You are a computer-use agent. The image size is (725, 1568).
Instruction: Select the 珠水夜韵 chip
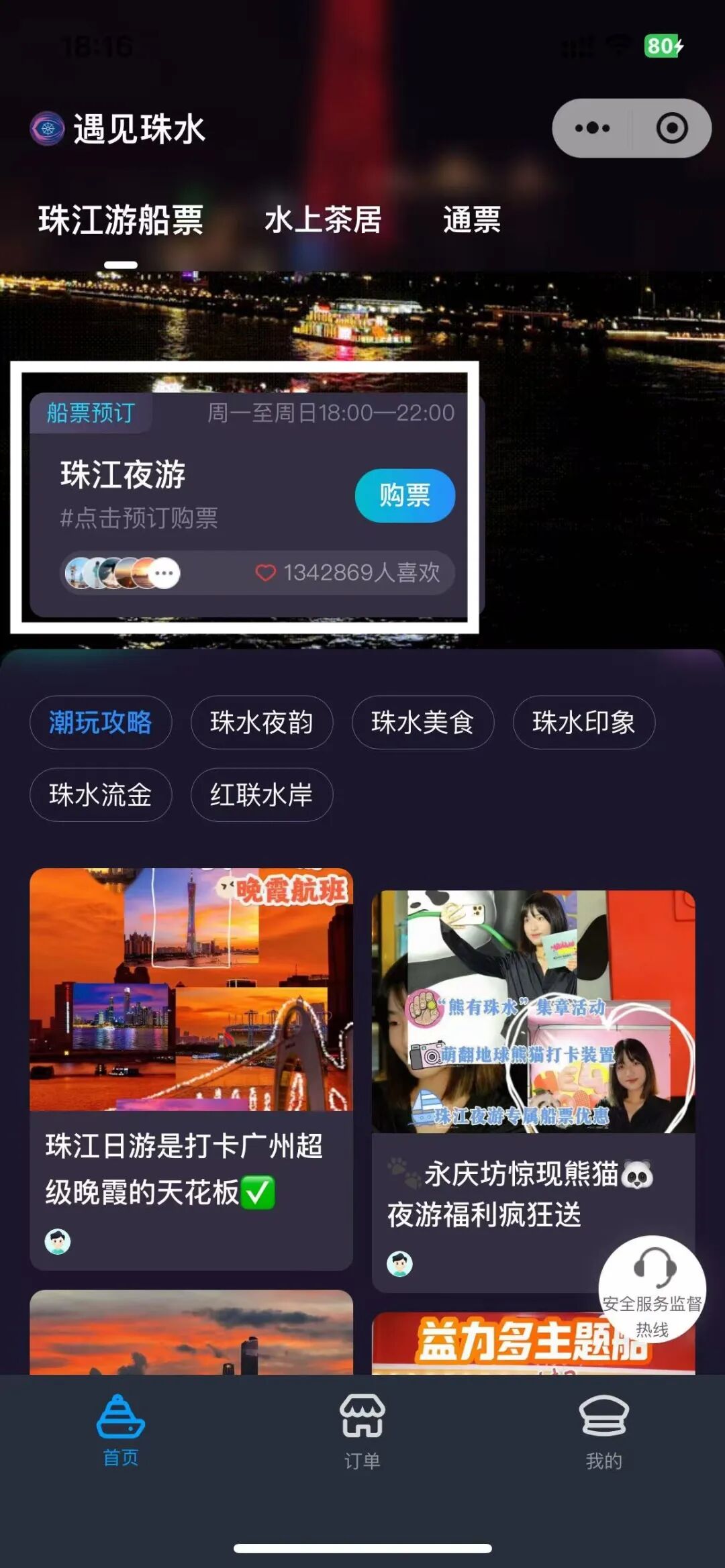point(262,723)
